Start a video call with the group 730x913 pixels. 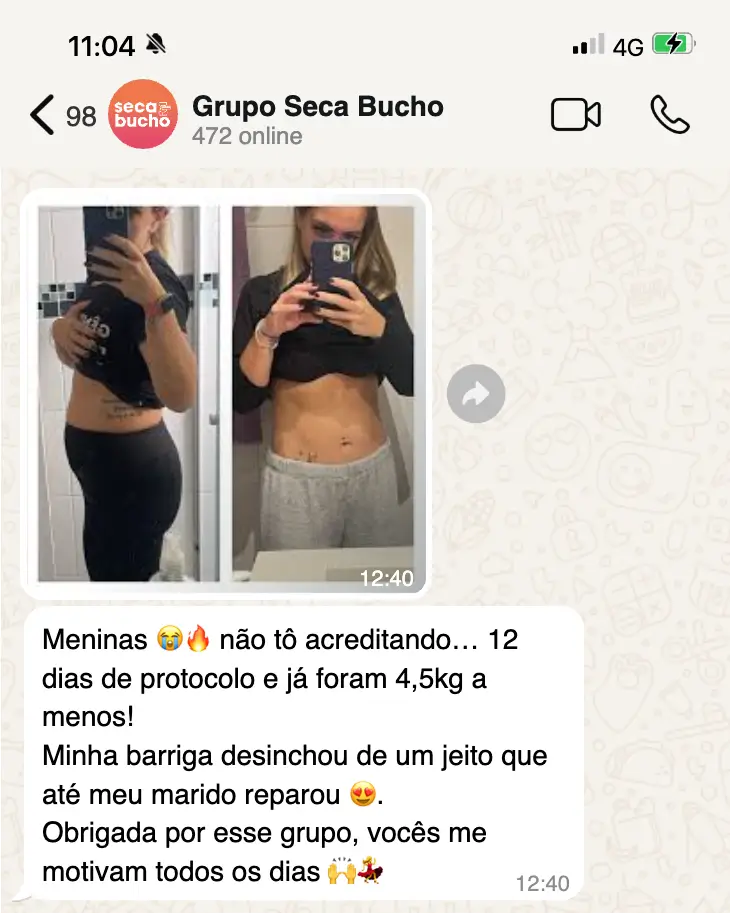[x=576, y=115]
